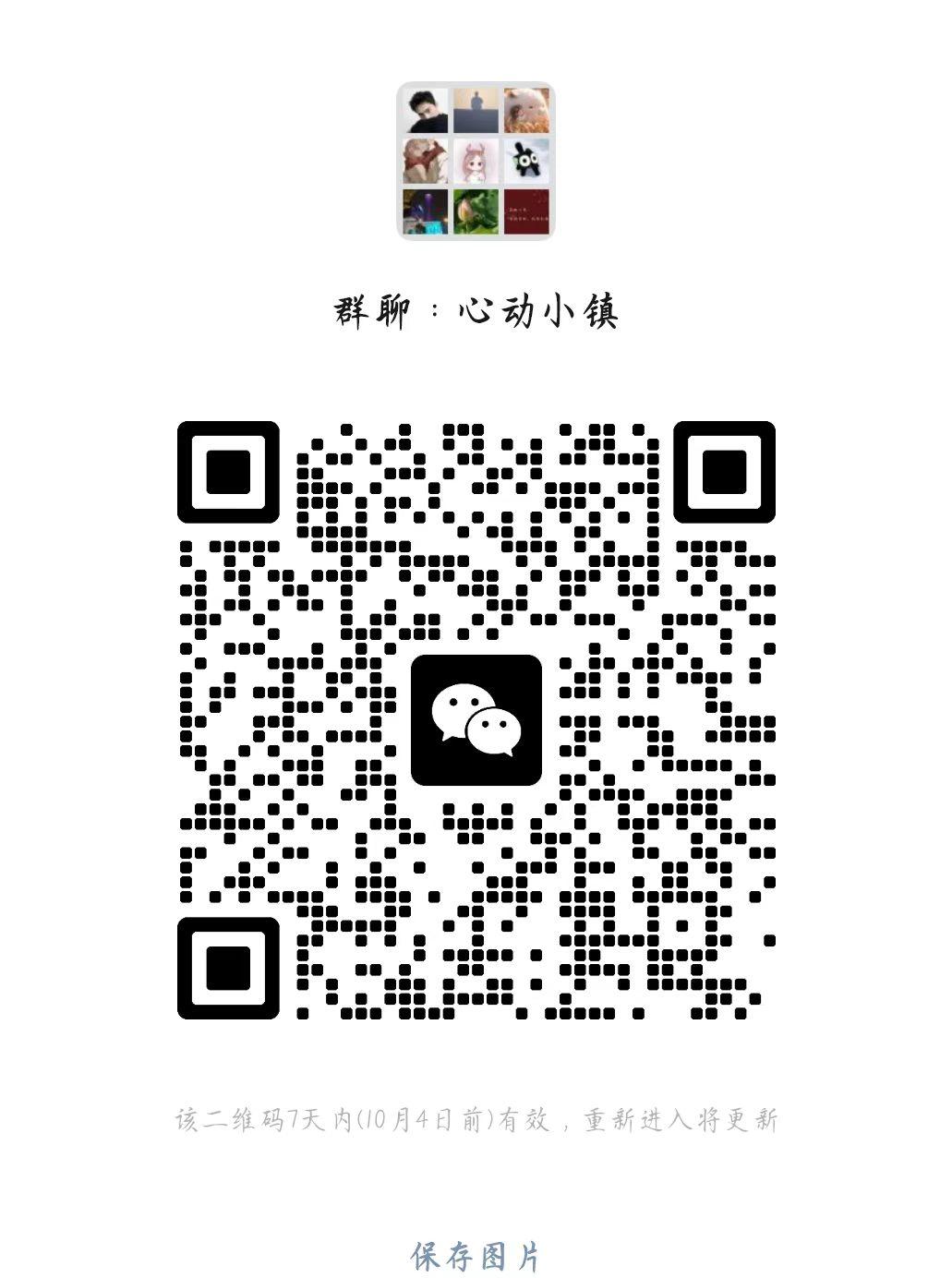Click the bottom-left QR finder pattern
The image size is (952, 1278).
click(x=230, y=969)
